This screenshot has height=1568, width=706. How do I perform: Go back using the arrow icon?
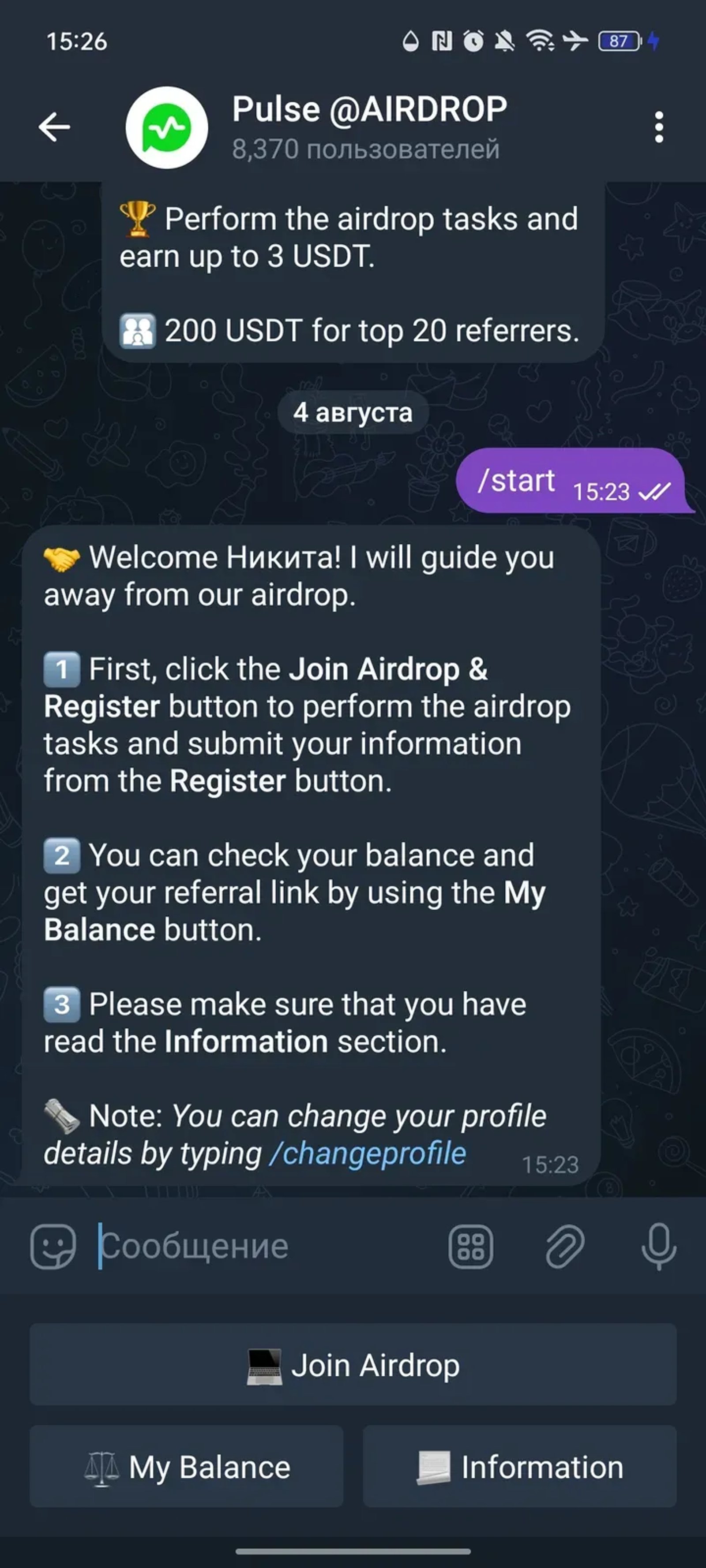point(53,127)
